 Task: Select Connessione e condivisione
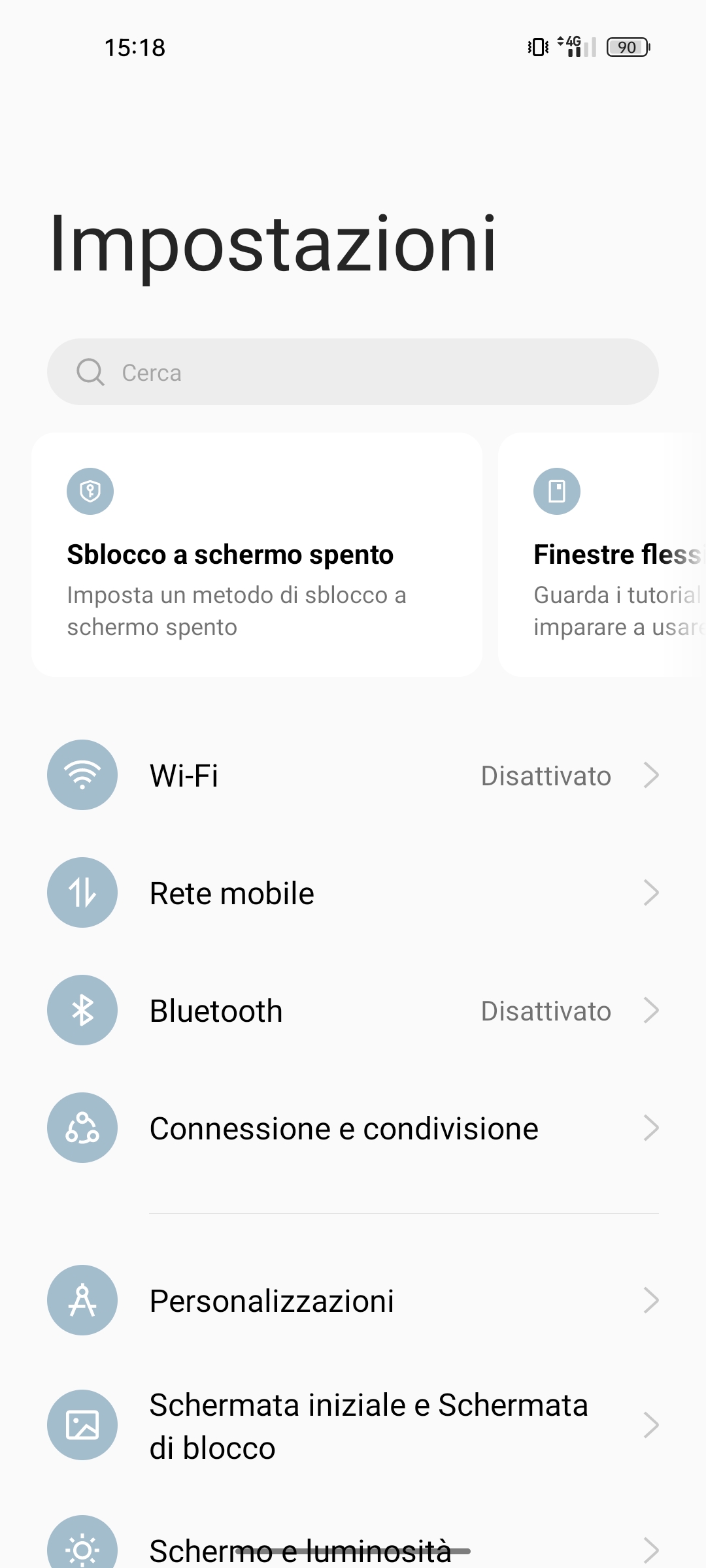353,1128
